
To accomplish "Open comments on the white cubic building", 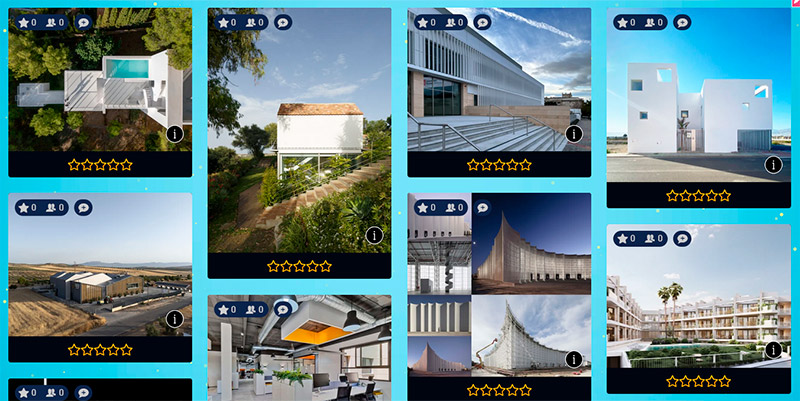I will pyautogui.click(x=682, y=22).
